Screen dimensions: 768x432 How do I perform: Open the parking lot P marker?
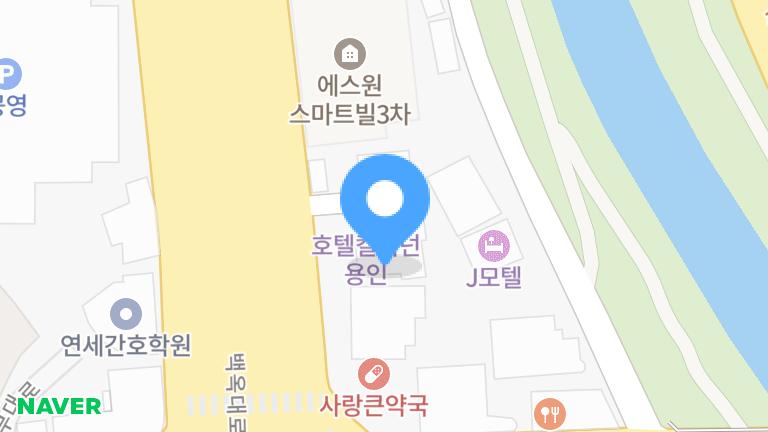[8, 73]
